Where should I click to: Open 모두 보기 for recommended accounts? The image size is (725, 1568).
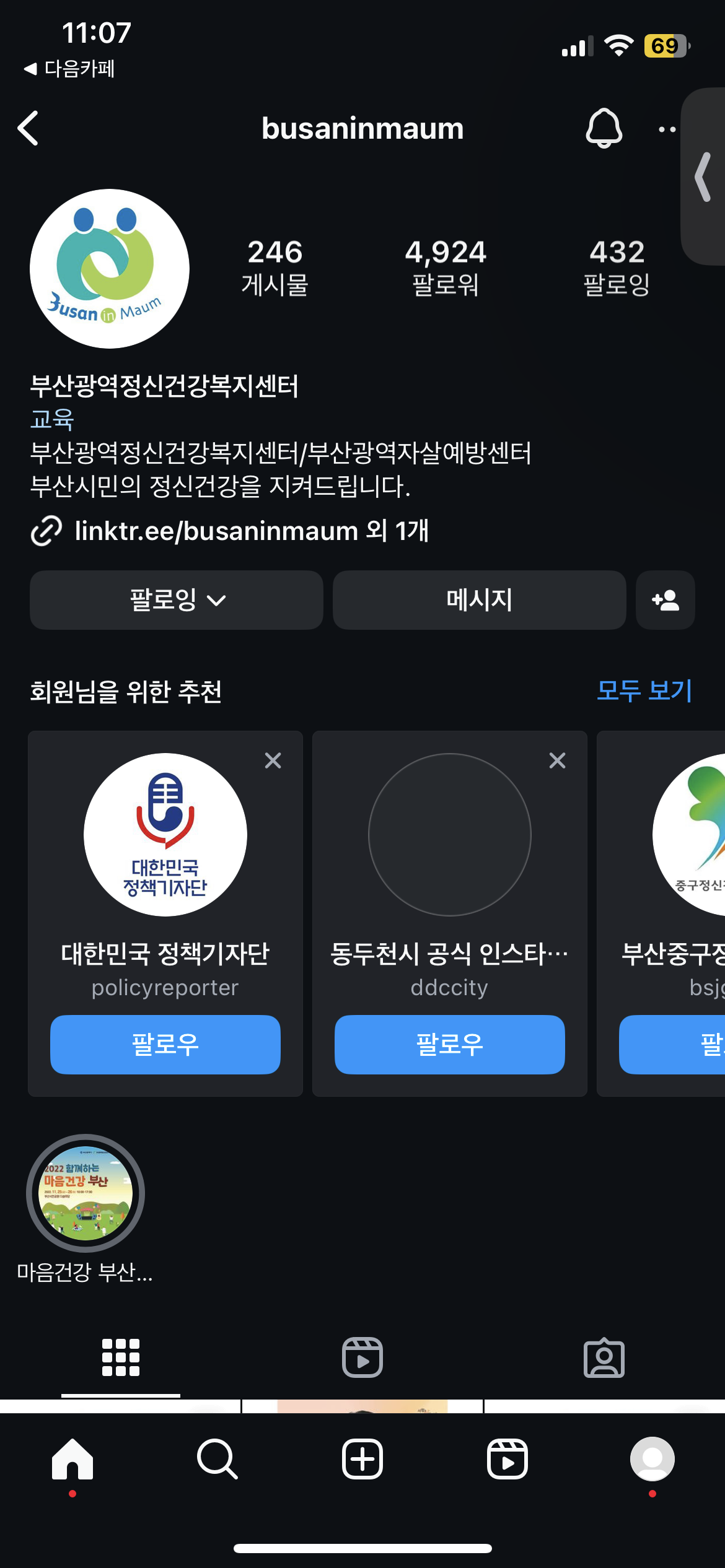[x=644, y=690]
